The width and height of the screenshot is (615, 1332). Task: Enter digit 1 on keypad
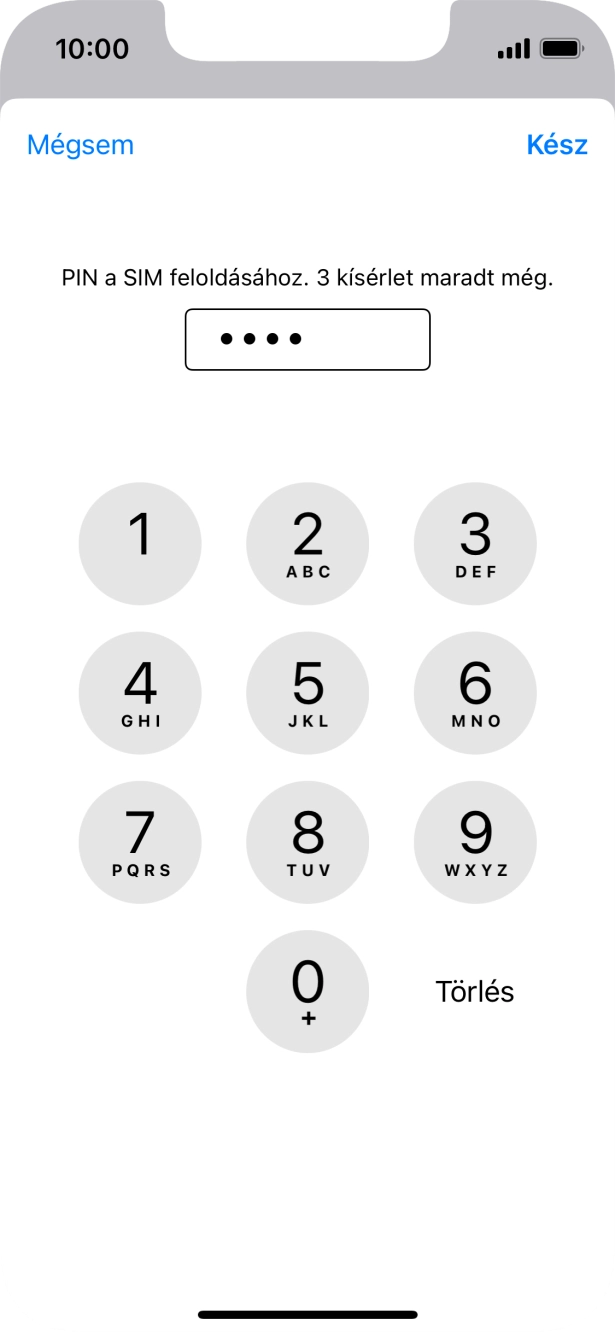point(140,543)
